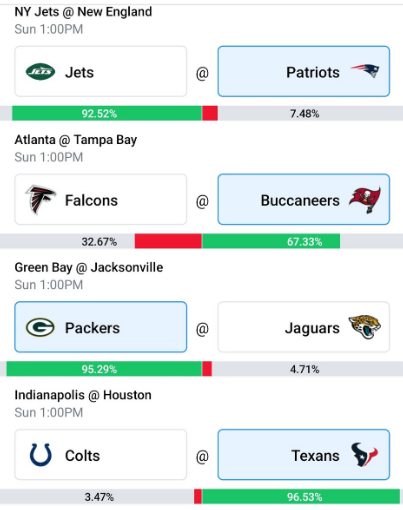Select the Packers team button

[101, 327]
